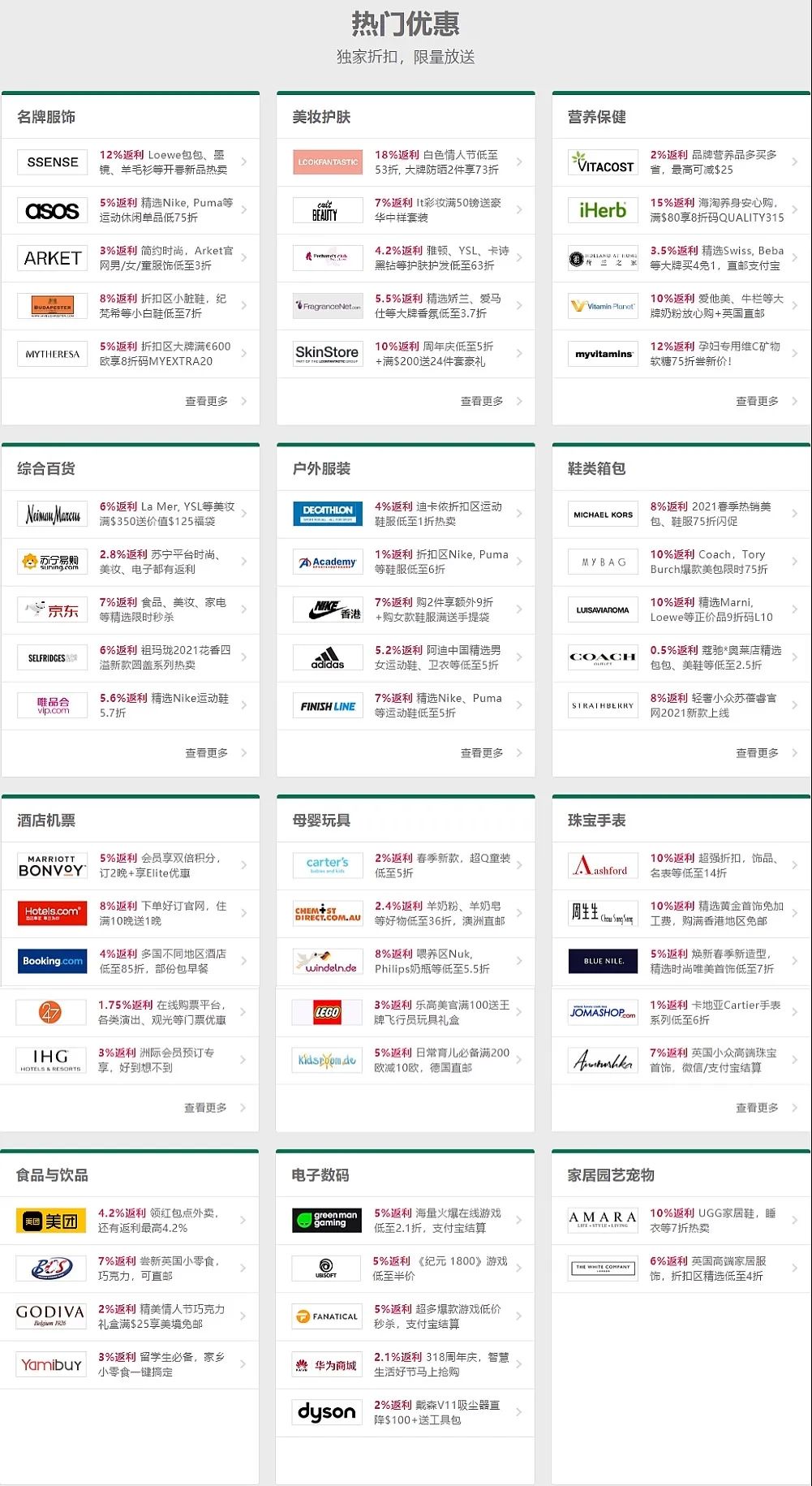View more deals under 美妆护肤

(482, 401)
